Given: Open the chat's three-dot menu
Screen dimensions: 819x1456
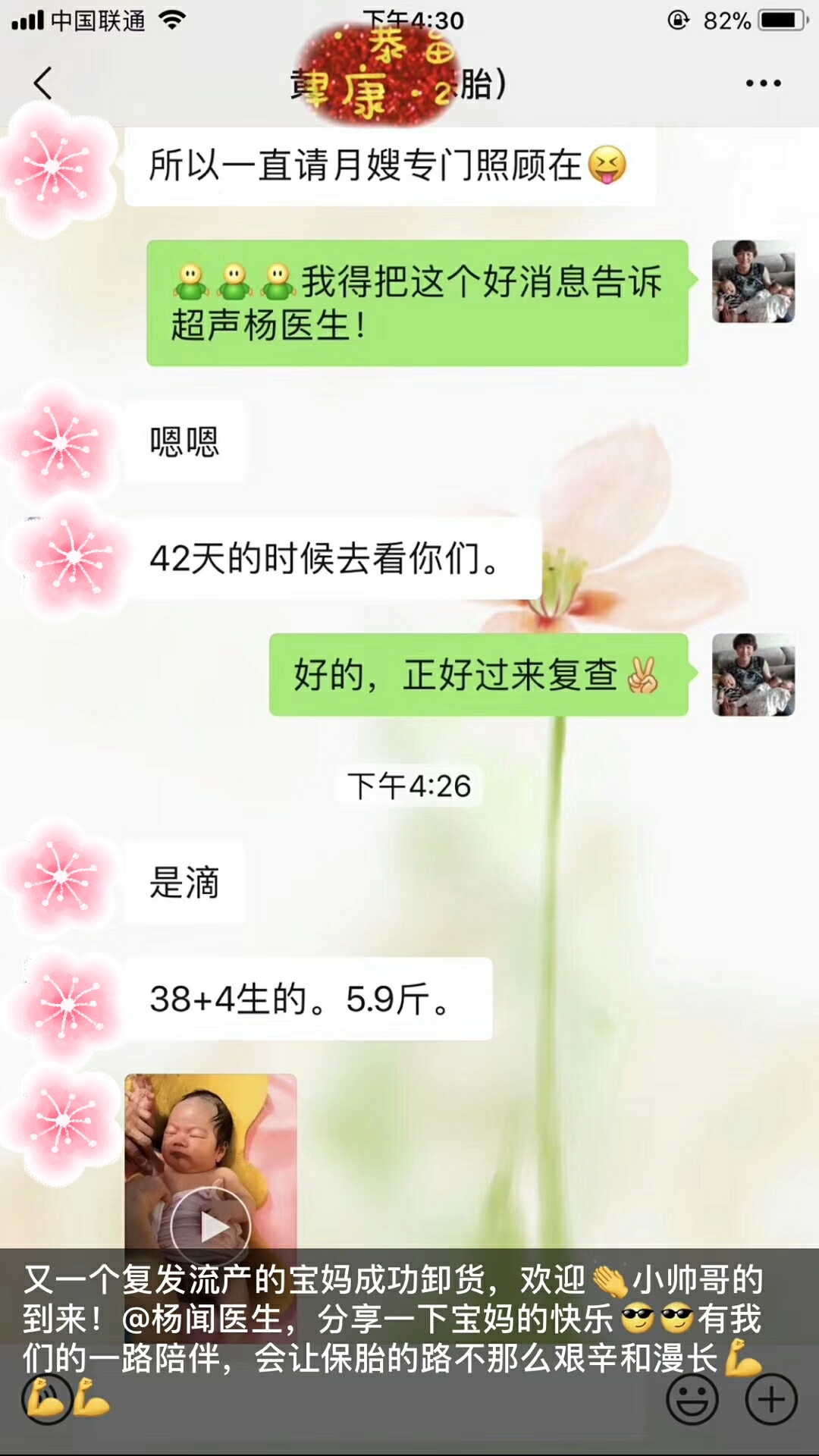Looking at the screenshot, I should 763,83.
